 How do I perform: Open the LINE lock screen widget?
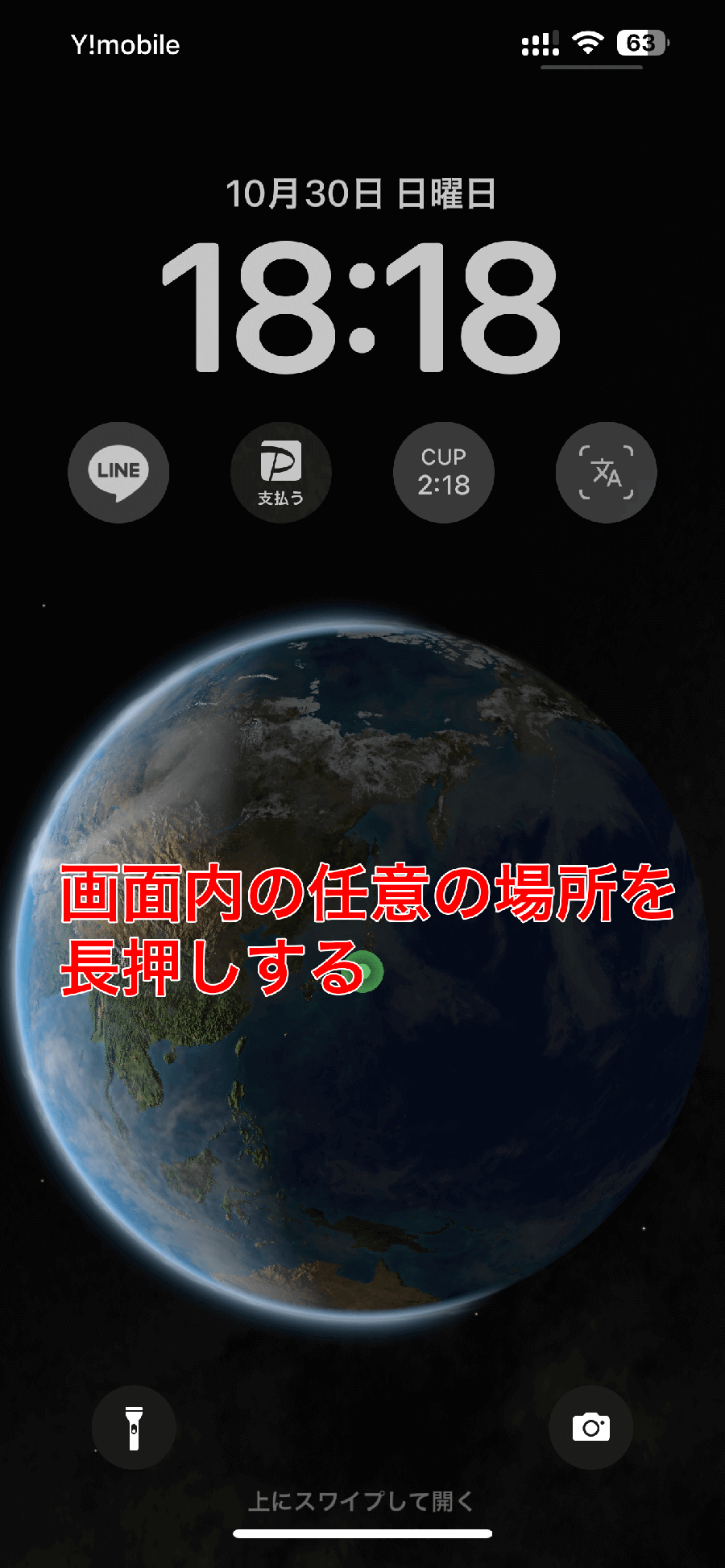coord(118,473)
